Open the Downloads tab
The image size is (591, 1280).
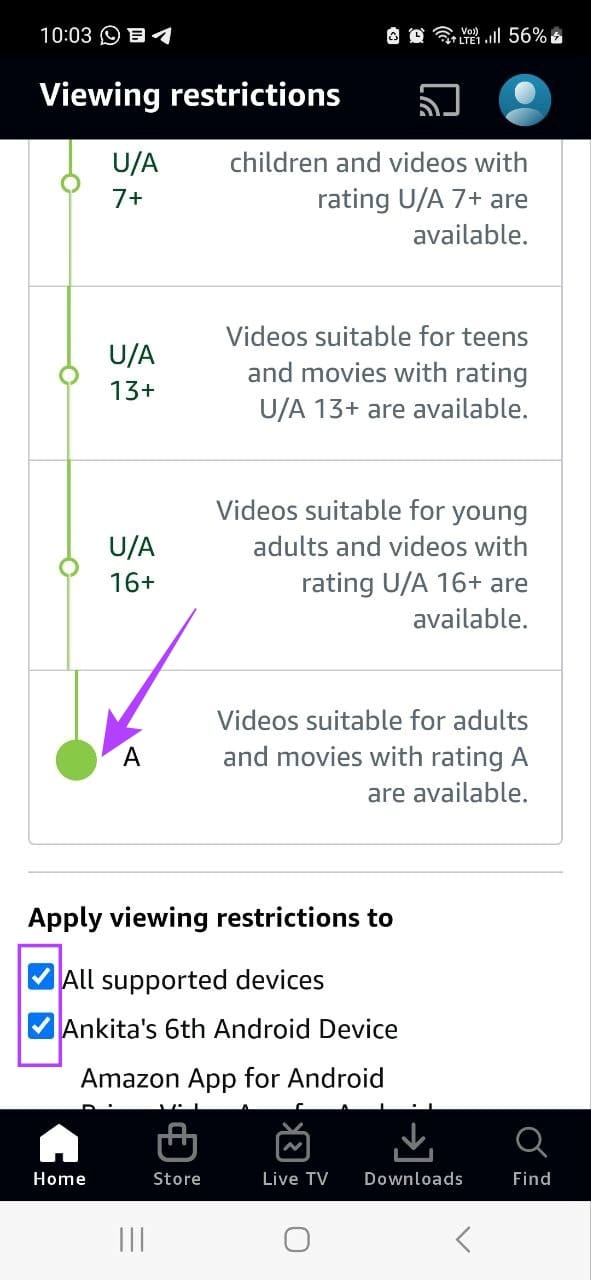[413, 1157]
